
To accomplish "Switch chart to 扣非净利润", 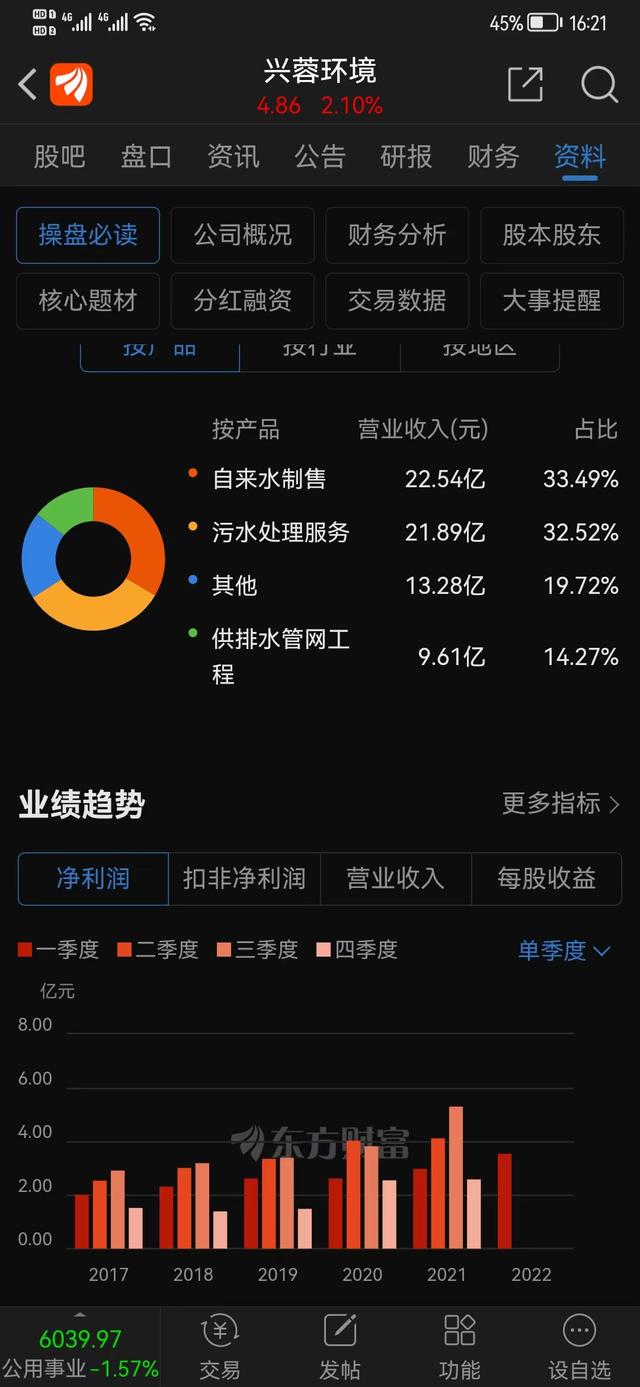I will tap(244, 879).
